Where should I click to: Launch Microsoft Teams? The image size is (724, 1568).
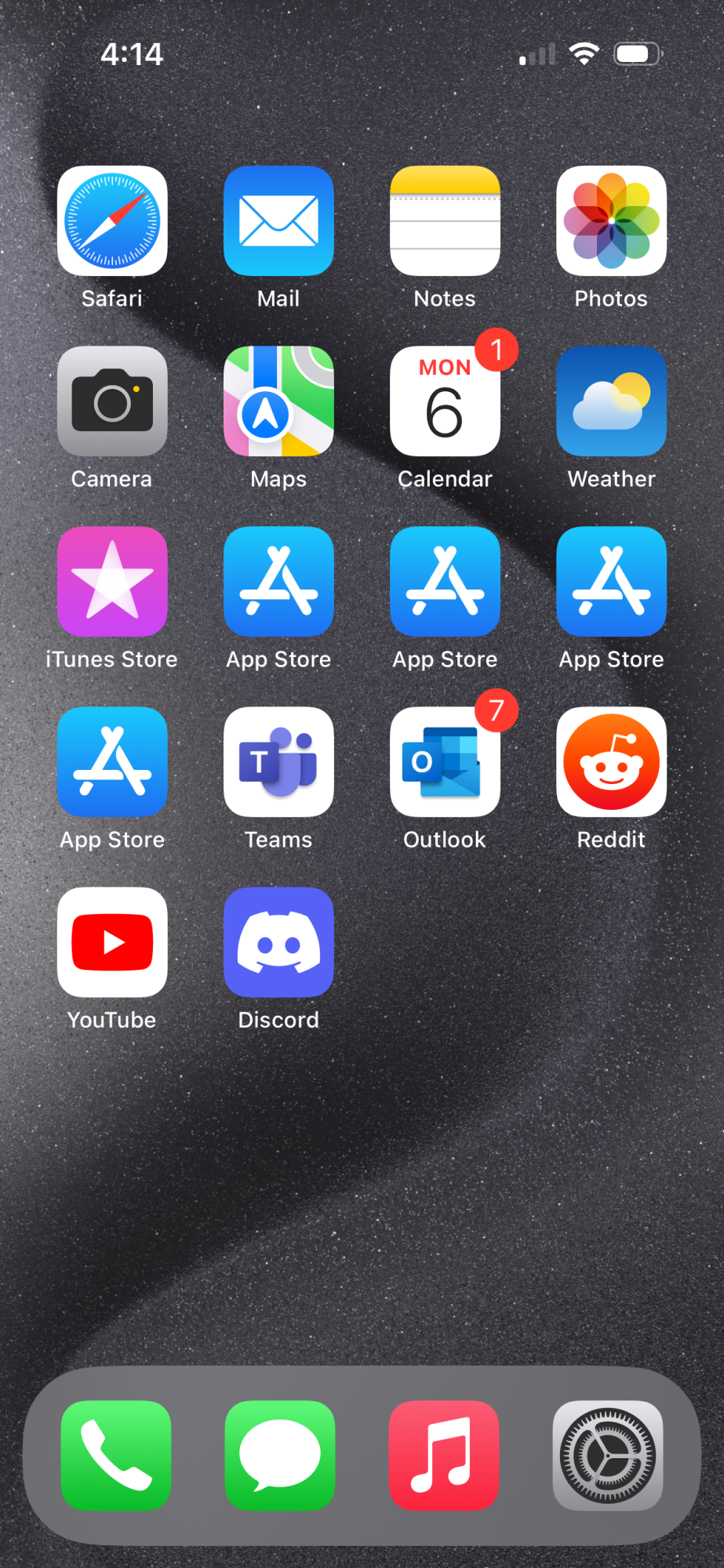[x=278, y=762]
